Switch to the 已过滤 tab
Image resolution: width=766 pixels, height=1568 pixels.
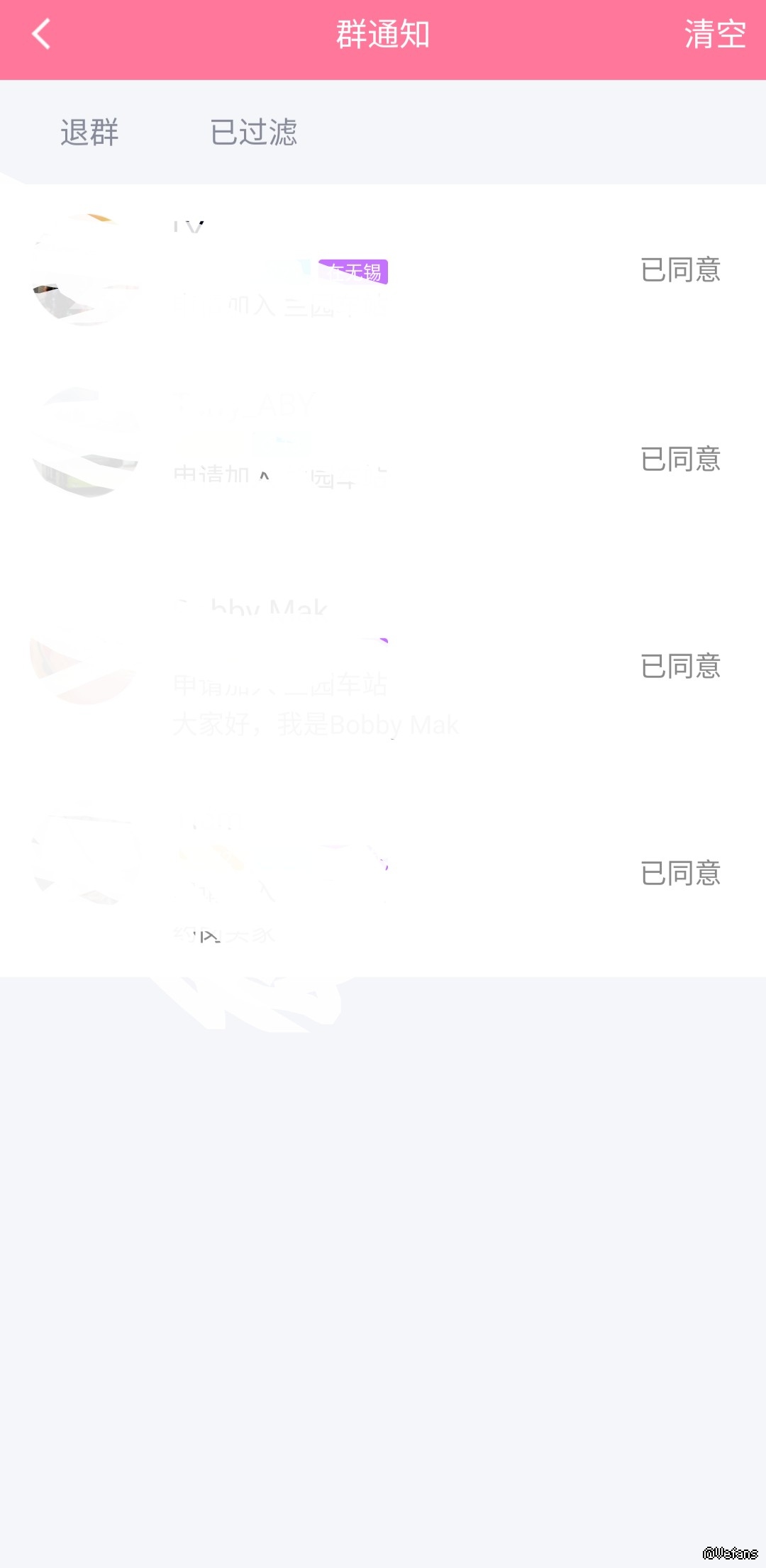click(x=253, y=133)
